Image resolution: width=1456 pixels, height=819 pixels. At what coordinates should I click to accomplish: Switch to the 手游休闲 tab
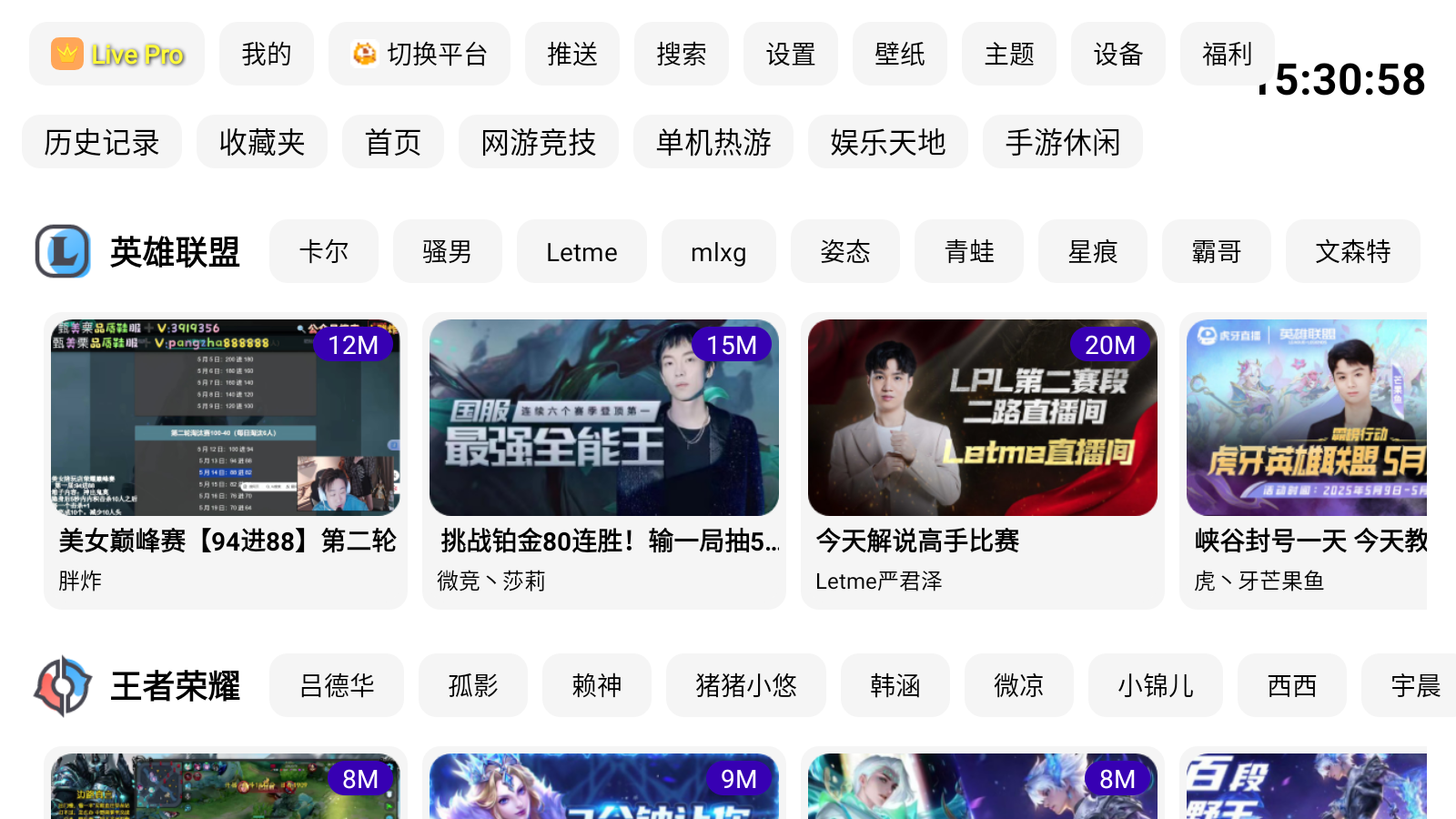(1062, 142)
